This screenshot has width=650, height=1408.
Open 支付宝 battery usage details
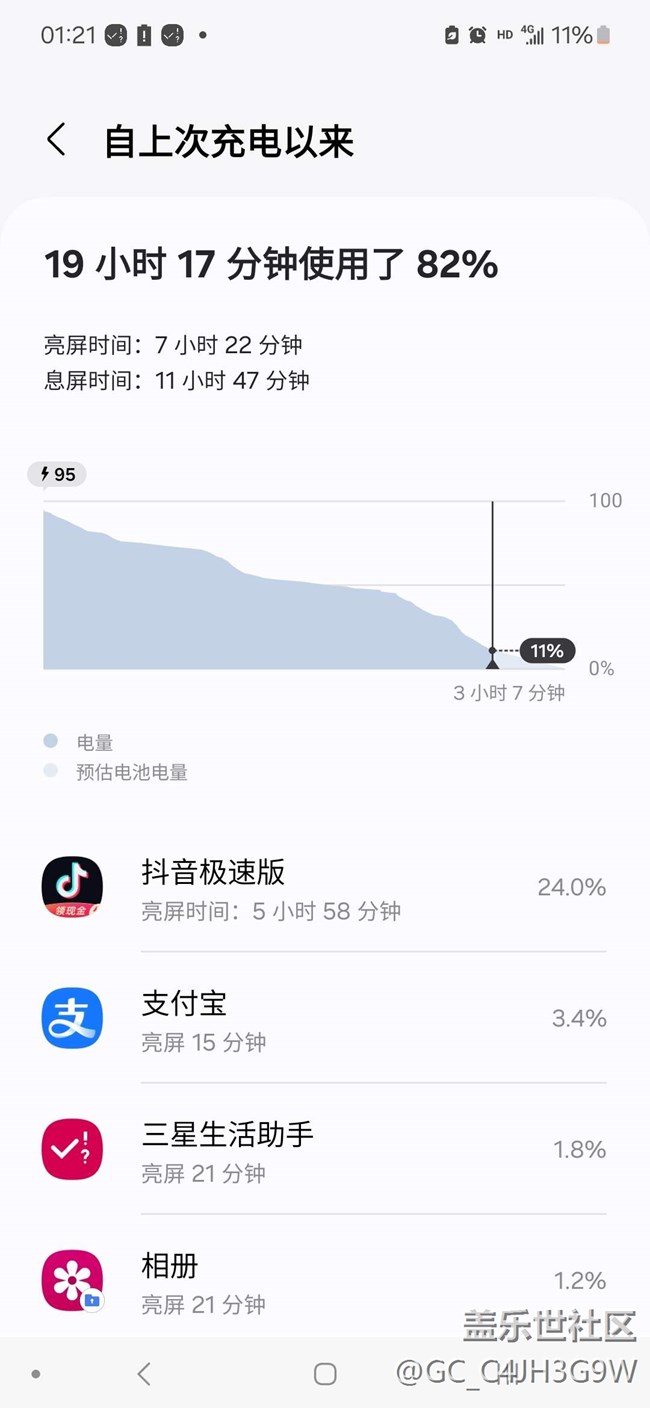coord(325,1018)
